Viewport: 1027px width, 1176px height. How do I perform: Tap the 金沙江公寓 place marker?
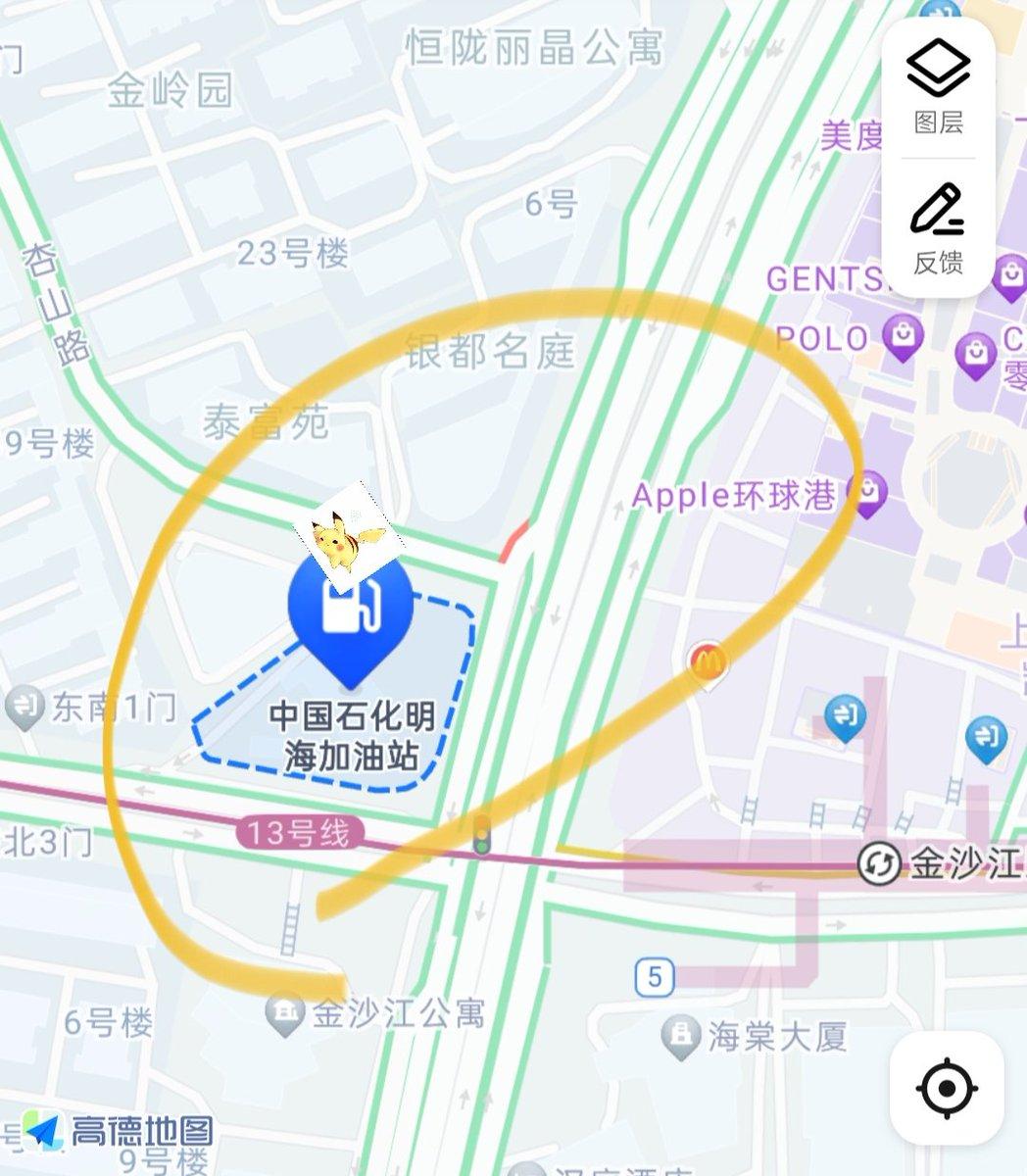coord(285,1014)
